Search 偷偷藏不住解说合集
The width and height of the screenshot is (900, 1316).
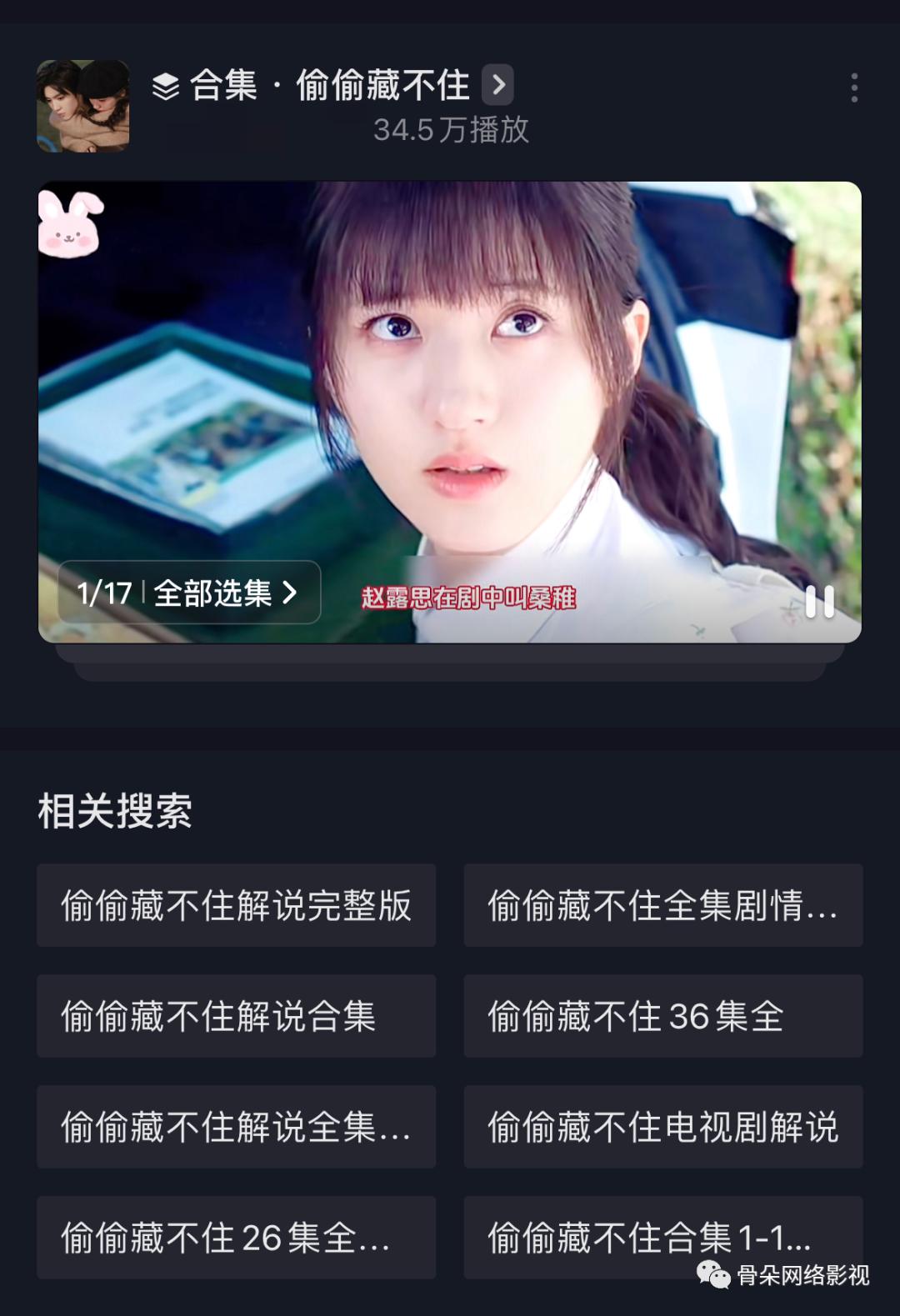pos(236,1016)
